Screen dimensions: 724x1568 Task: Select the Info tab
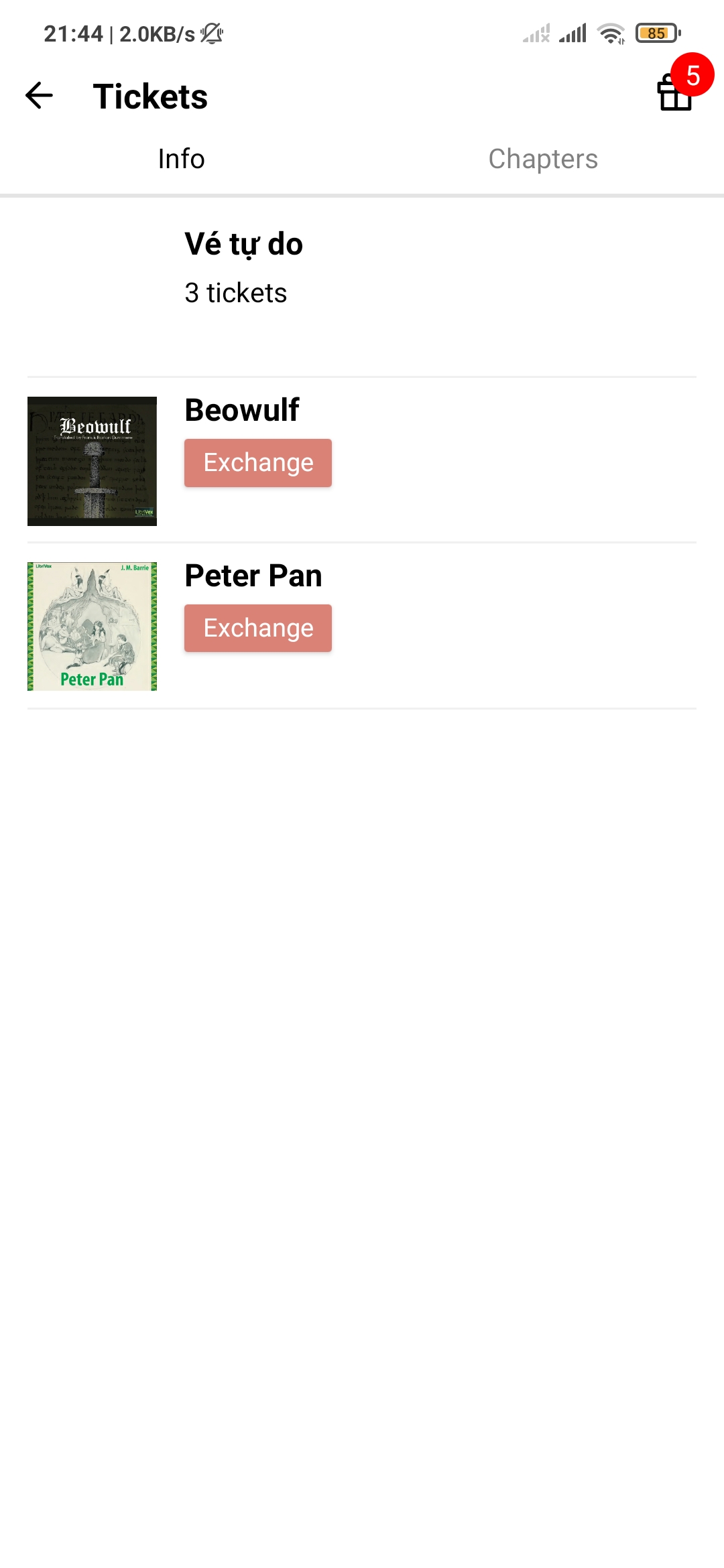click(181, 159)
